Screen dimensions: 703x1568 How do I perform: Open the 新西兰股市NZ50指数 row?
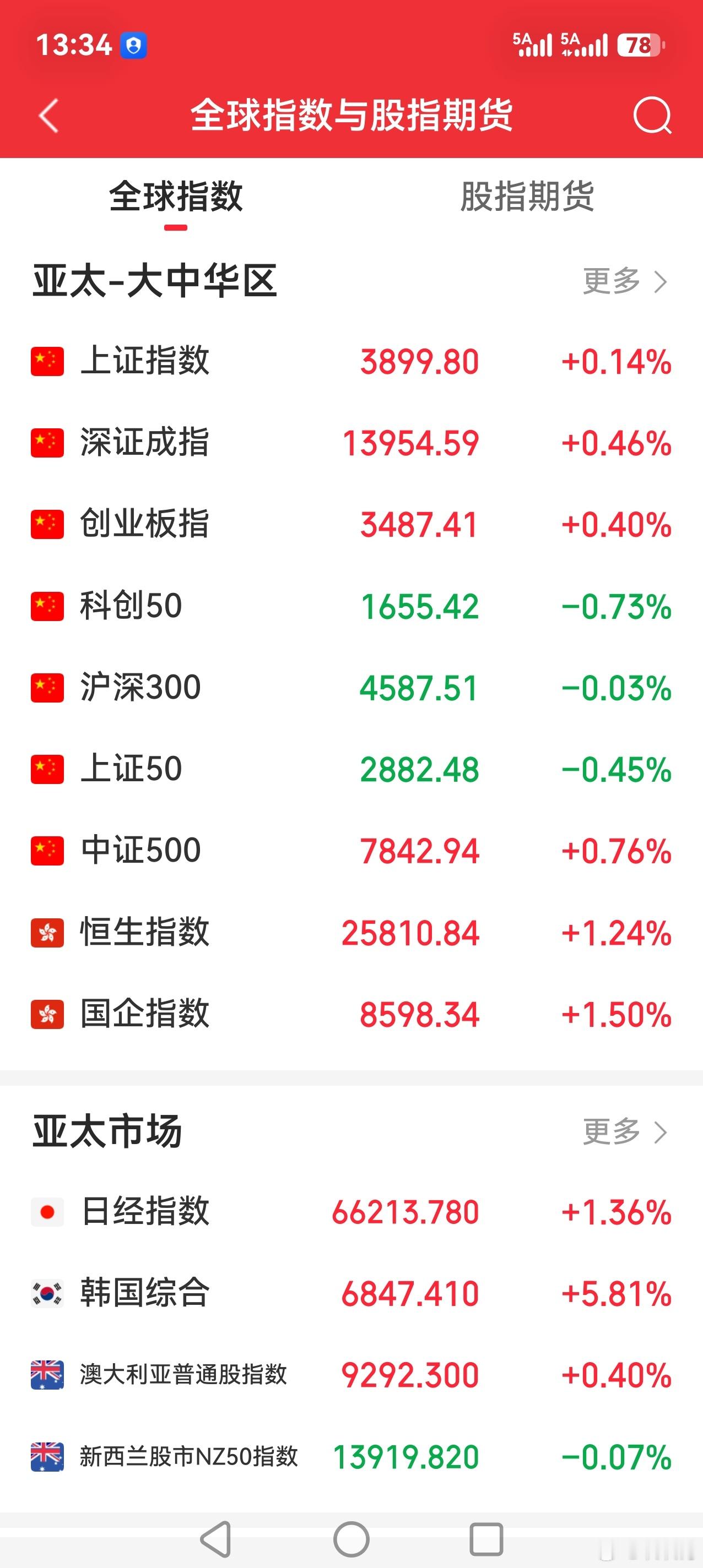(x=351, y=1457)
